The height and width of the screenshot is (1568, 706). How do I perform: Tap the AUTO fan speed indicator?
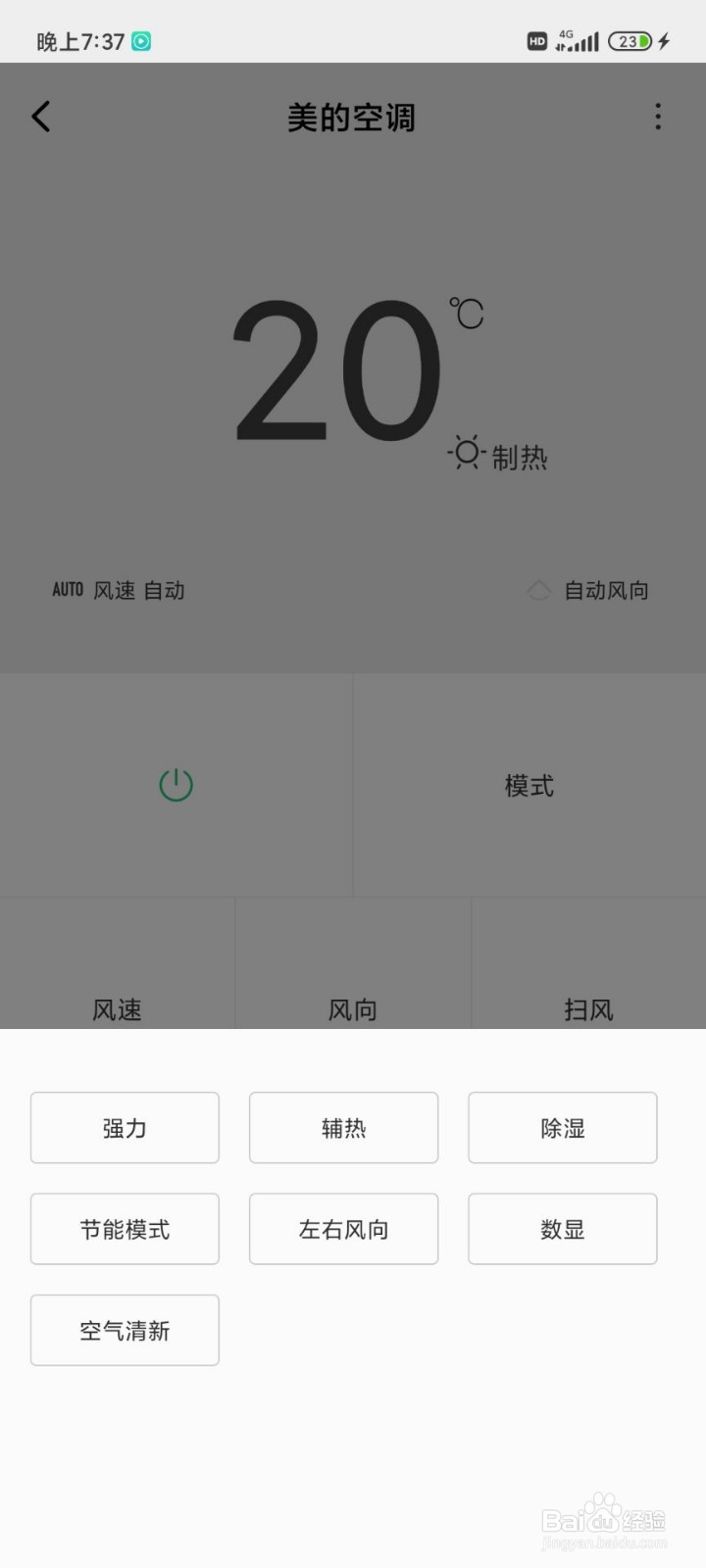point(68,590)
